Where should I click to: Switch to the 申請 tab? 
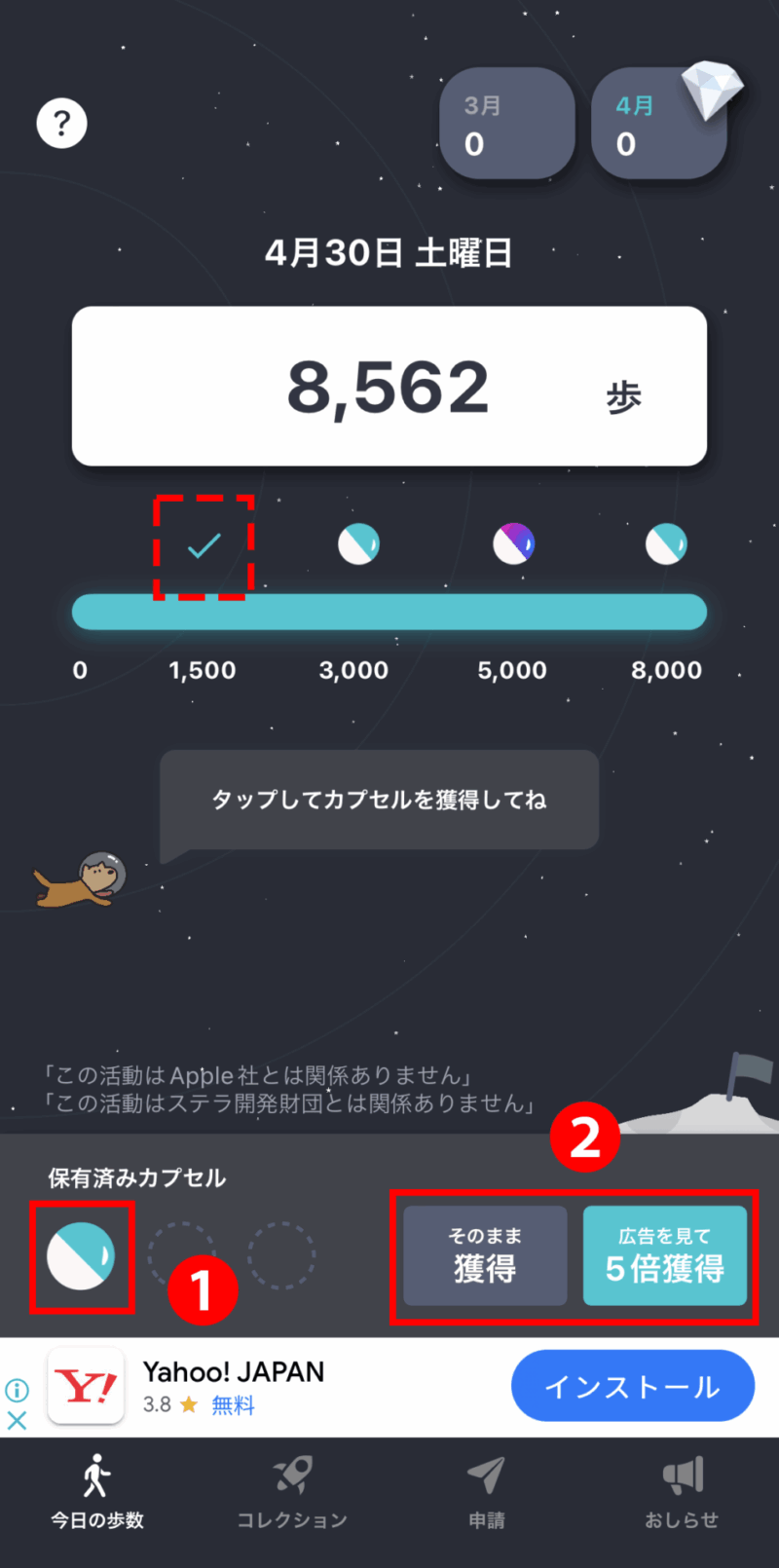tap(487, 1492)
